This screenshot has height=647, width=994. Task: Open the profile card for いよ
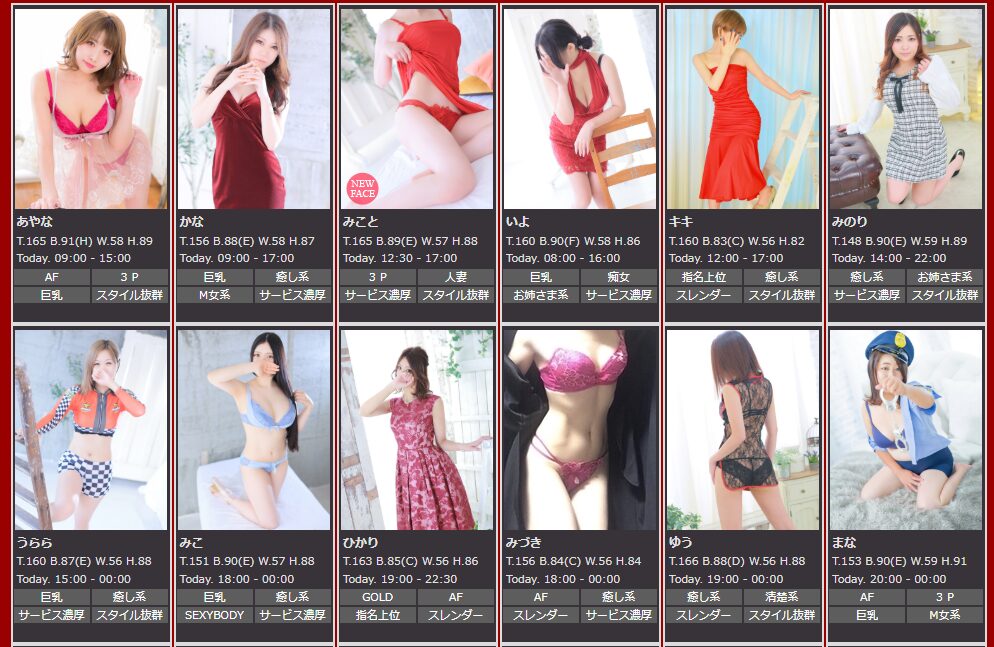[580, 109]
